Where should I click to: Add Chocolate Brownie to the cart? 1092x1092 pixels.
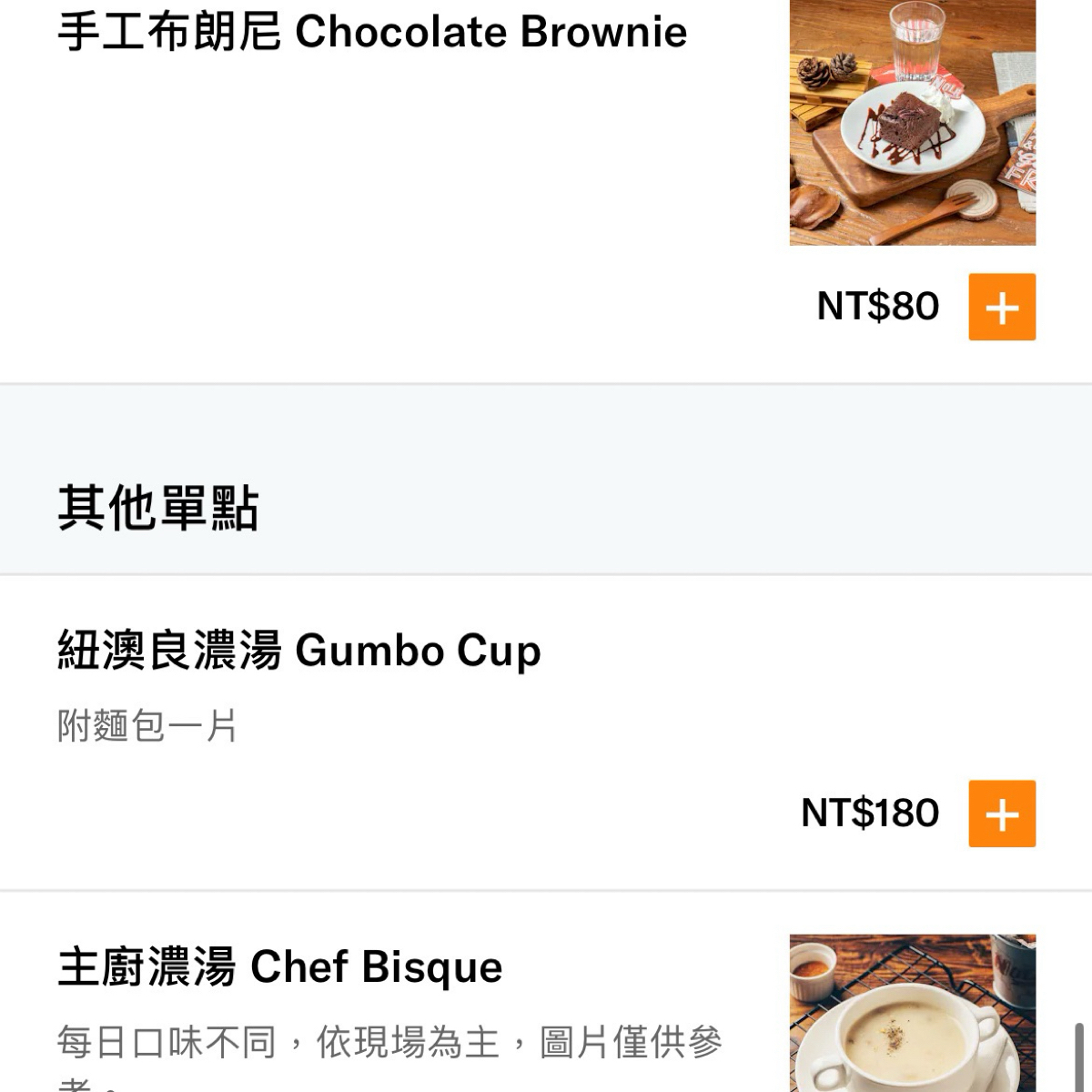pos(1001,307)
